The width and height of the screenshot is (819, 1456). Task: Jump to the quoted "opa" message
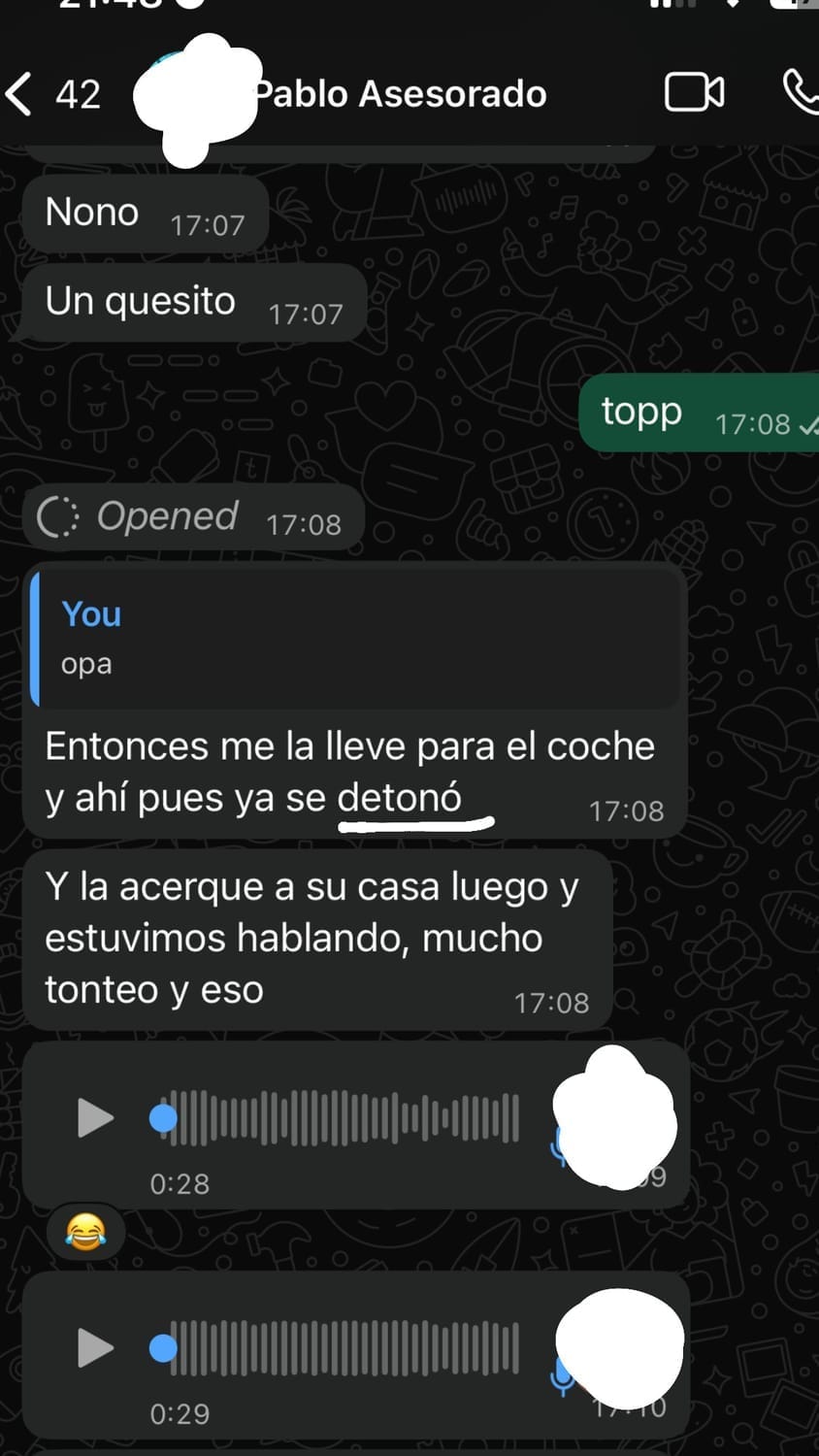coord(354,638)
